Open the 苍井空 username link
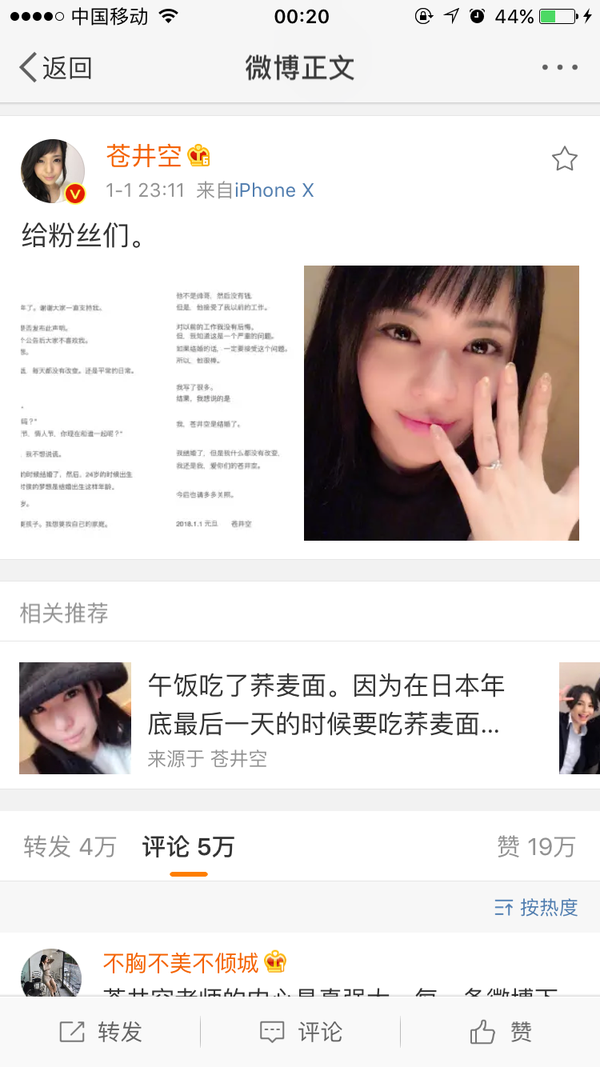600x1067 pixels. click(x=144, y=156)
